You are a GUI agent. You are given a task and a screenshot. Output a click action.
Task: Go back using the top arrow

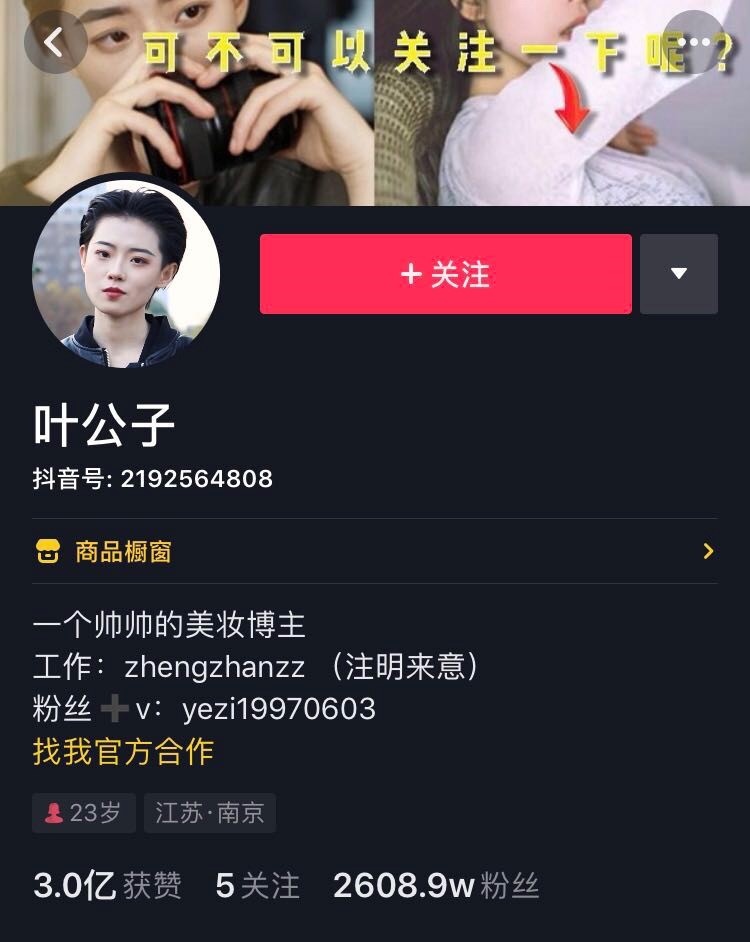(55, 42)
